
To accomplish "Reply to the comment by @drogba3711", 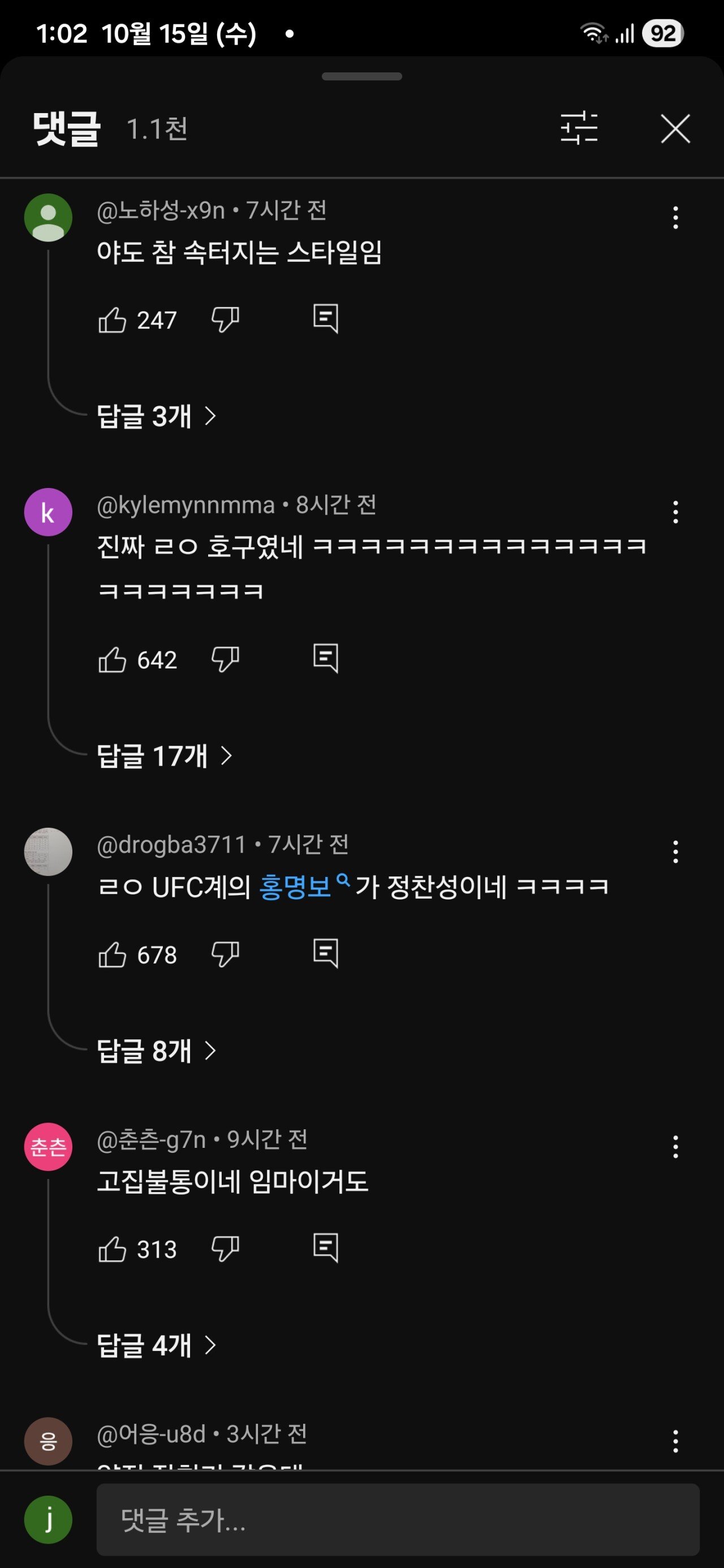I will click(x=326, y=953).
